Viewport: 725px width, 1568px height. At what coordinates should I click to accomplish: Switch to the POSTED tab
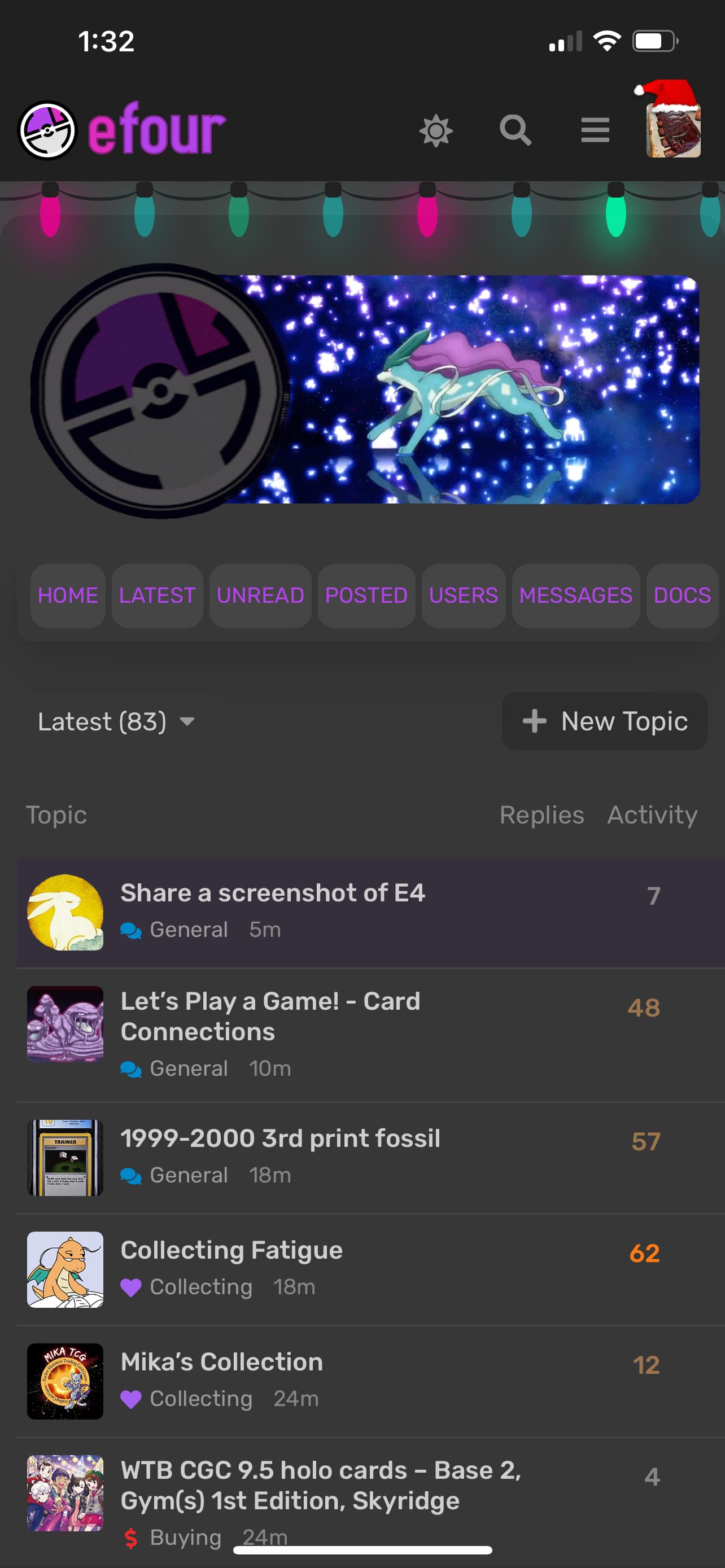[x=366, y=595]
